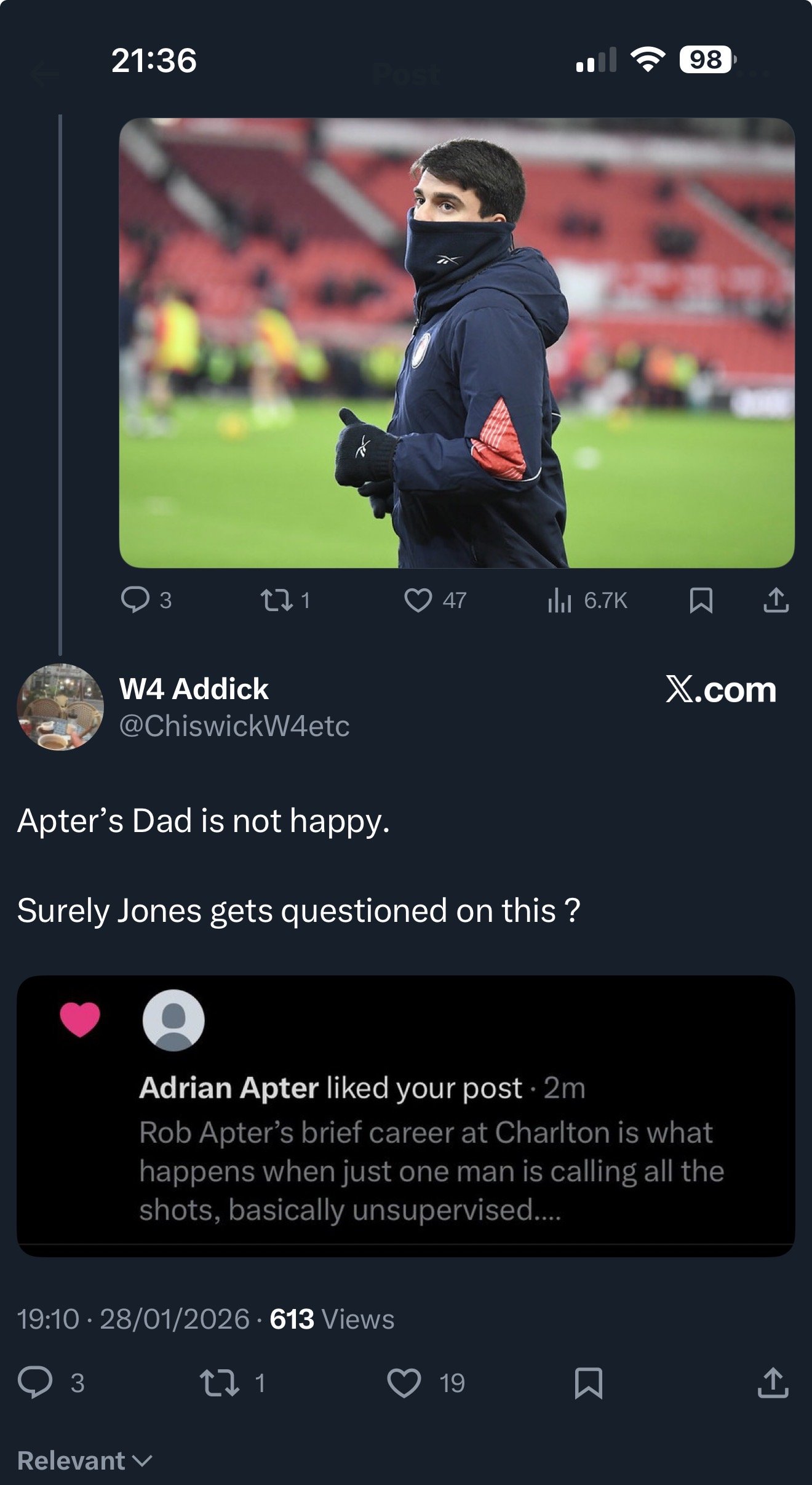View analytics showing 6.7K views
The height and width of the screenshot is (1485, 812).
tap(560, 600)
